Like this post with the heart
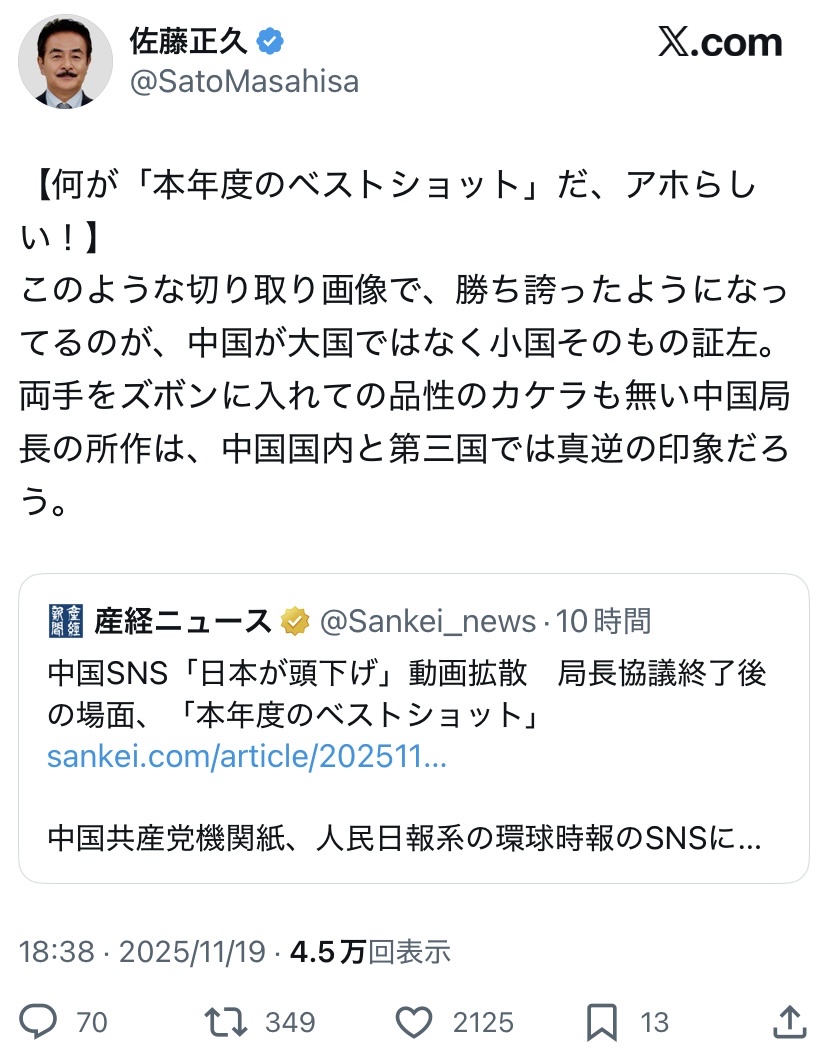The height and width of the screenshot is (1049, 828). point(413,1021)
